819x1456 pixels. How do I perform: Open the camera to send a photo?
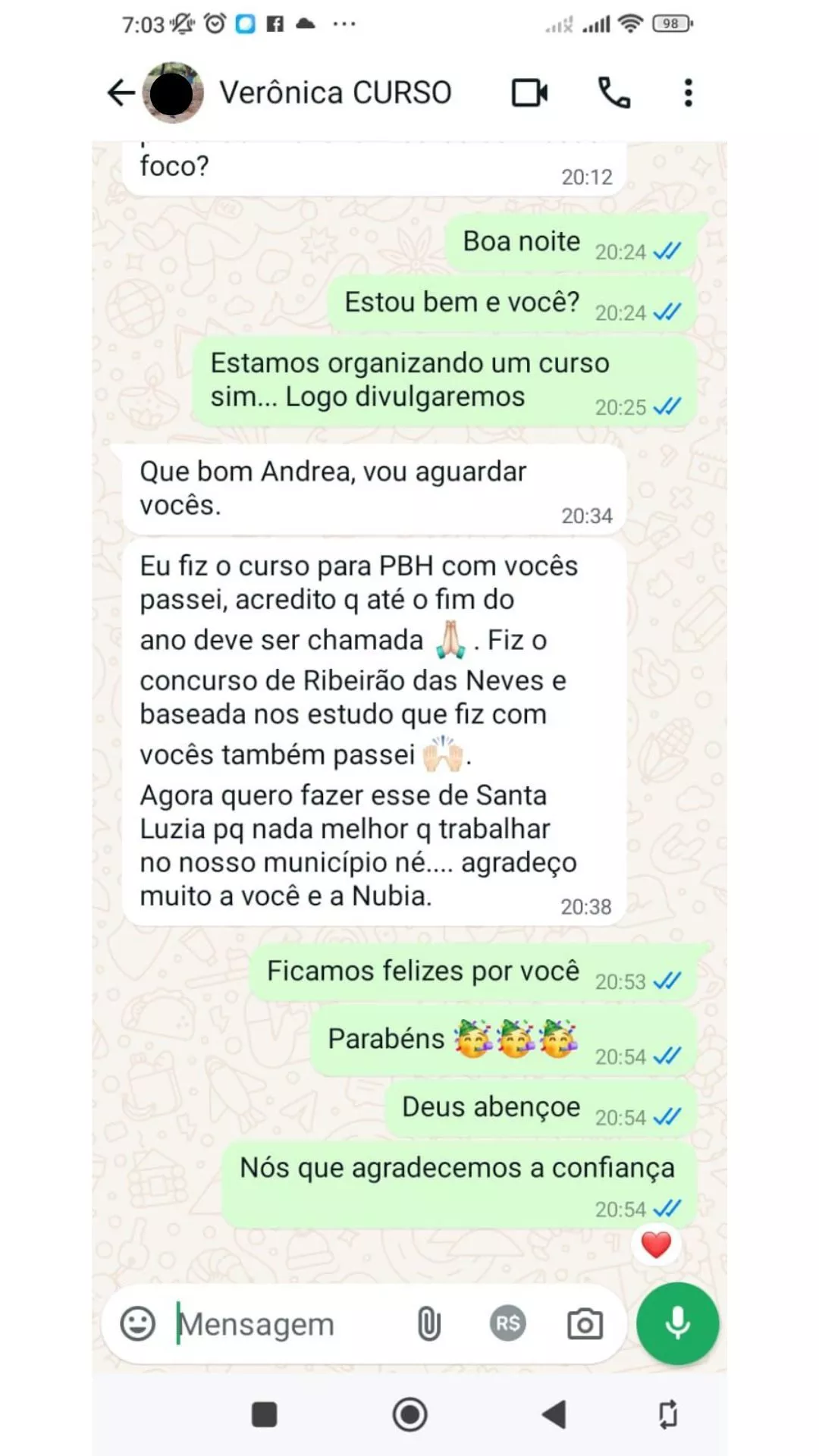pyautogui.click(x=585, y=1324)
